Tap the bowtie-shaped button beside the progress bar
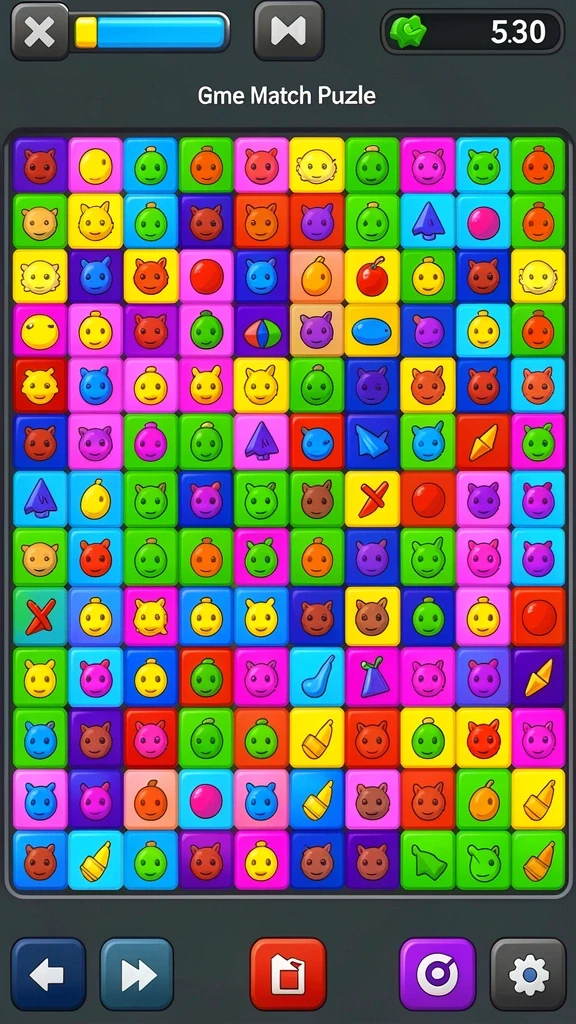This screenshot has width=576, height=1024. pyautogui.click(x=288, y=31)
